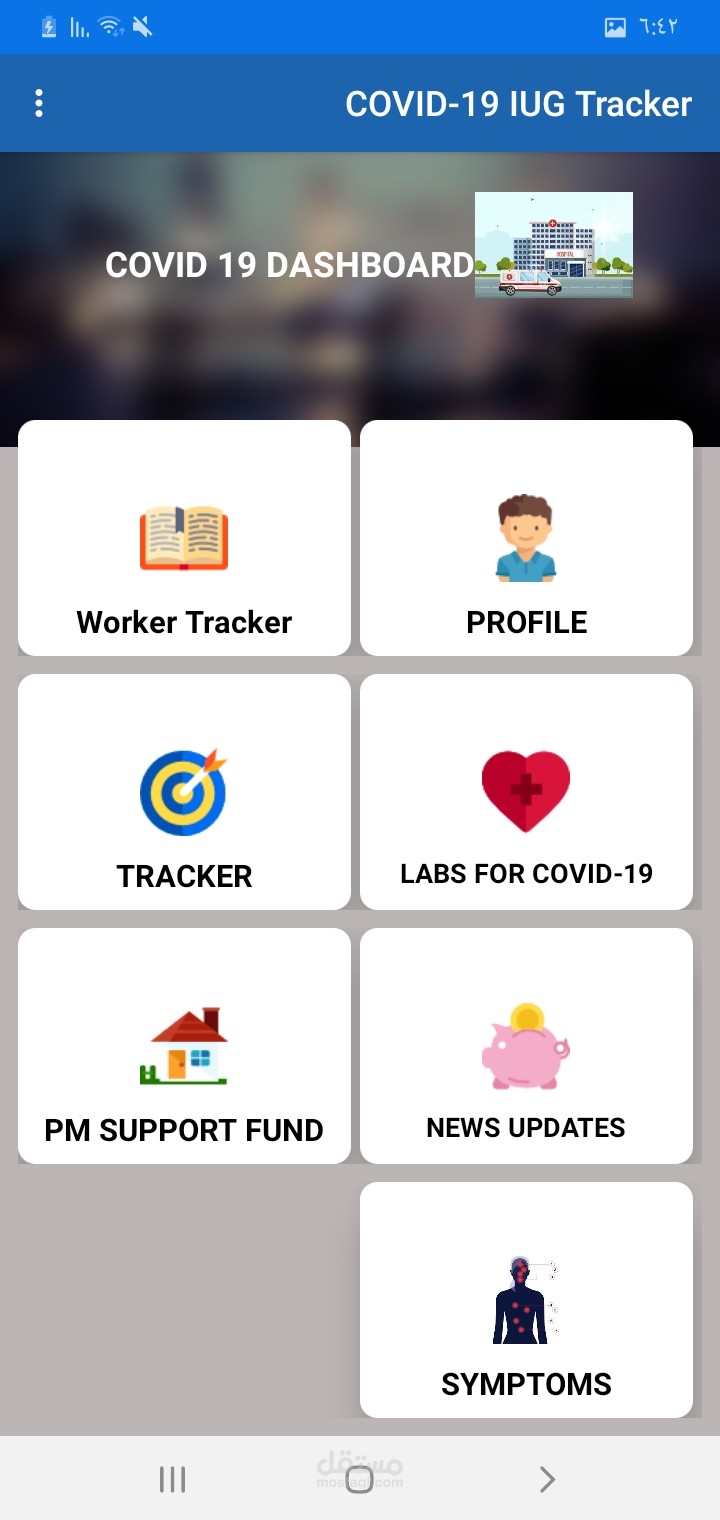Image resolution: width=720 pixels, height=1520 pixels.
Task: Select the battery icon in the status bar
Action: [x=48, y=26]
